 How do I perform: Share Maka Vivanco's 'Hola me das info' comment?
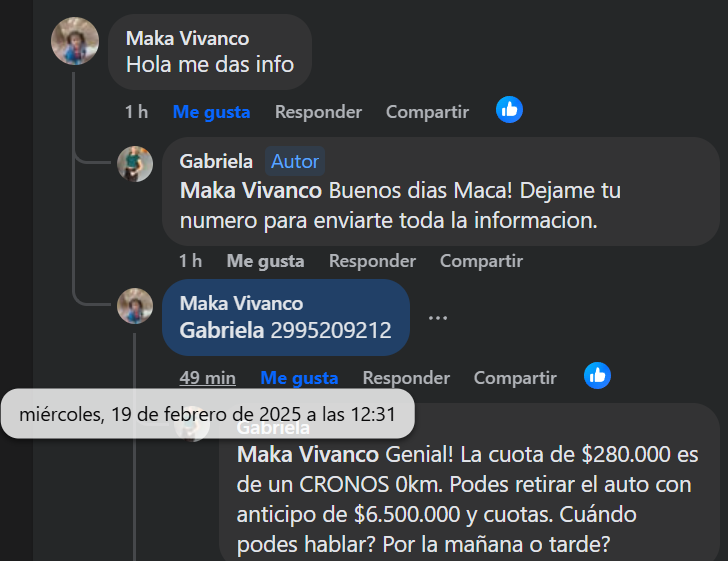(x=427, y=112)
